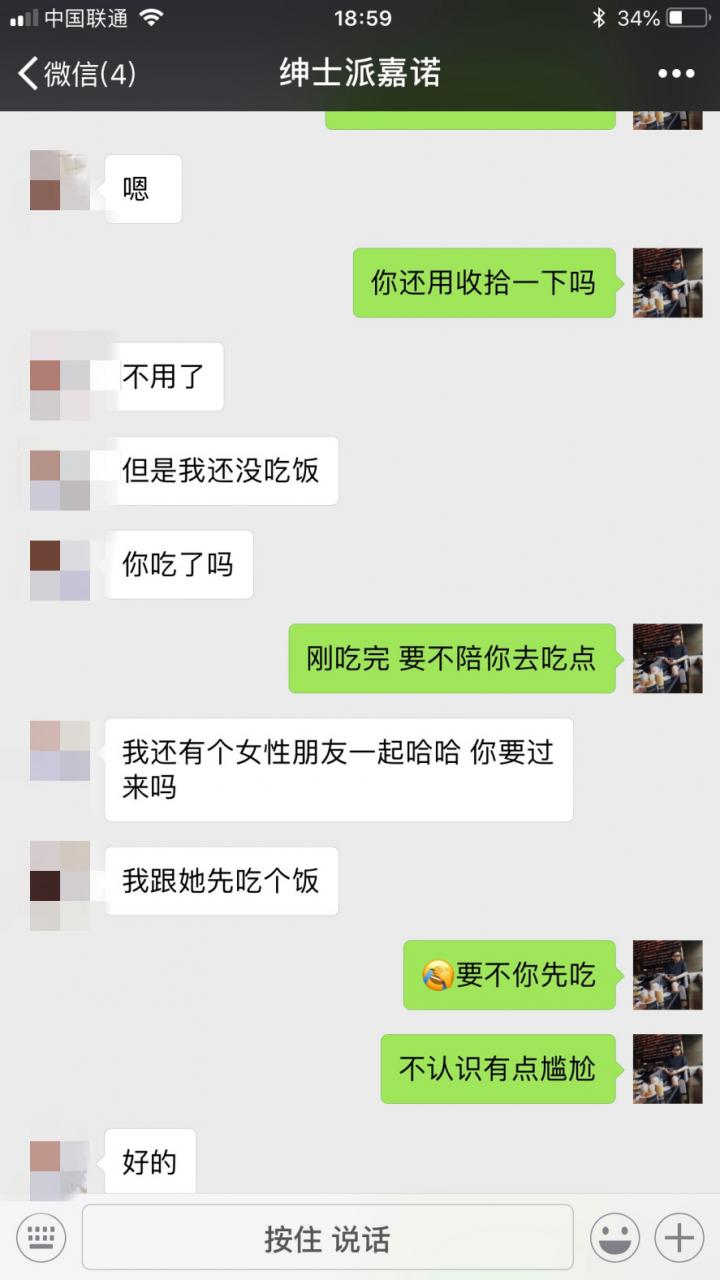
Task: Open the emoji sticker panel
Action: click(614, 1238)
